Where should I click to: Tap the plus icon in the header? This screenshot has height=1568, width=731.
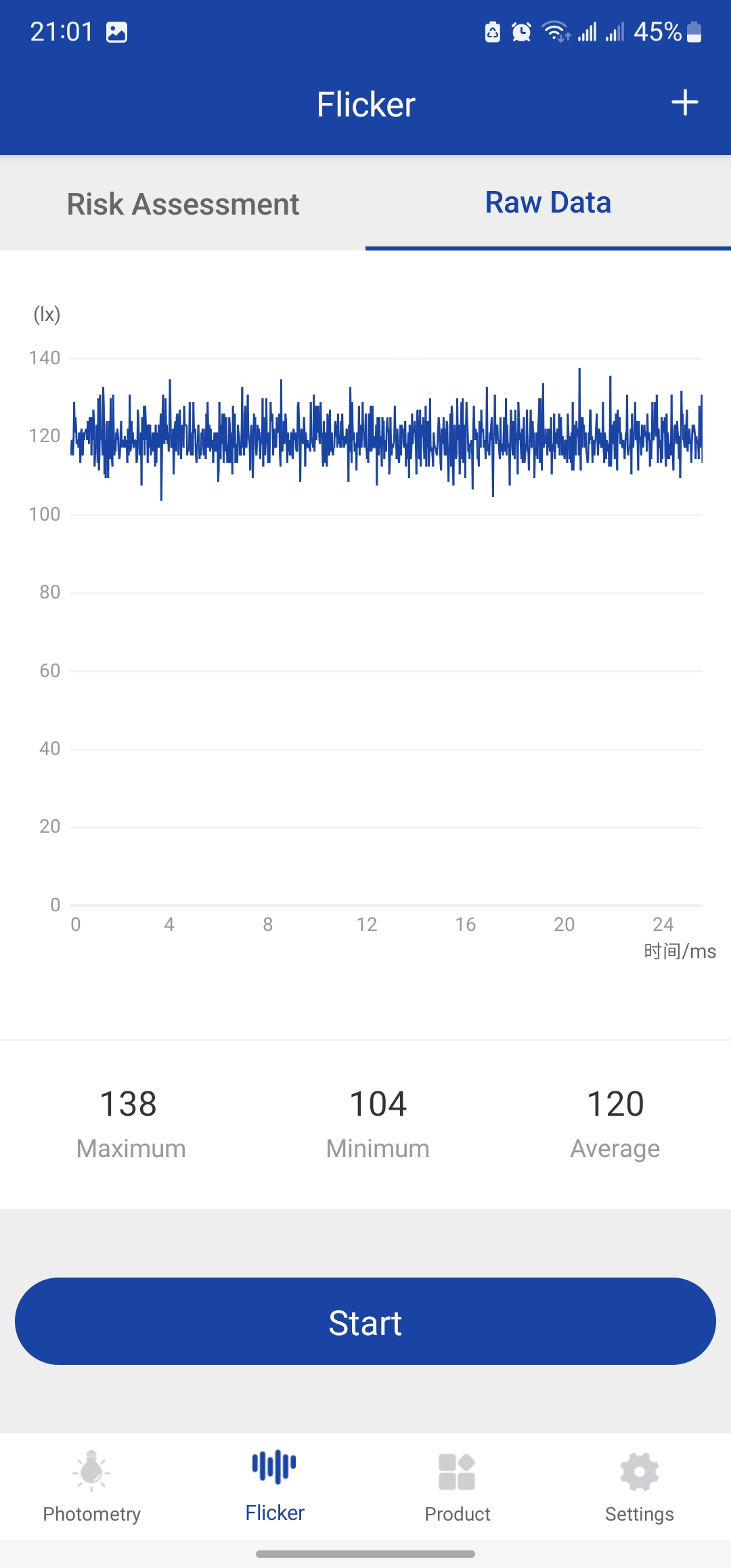(x=684, y=103)
